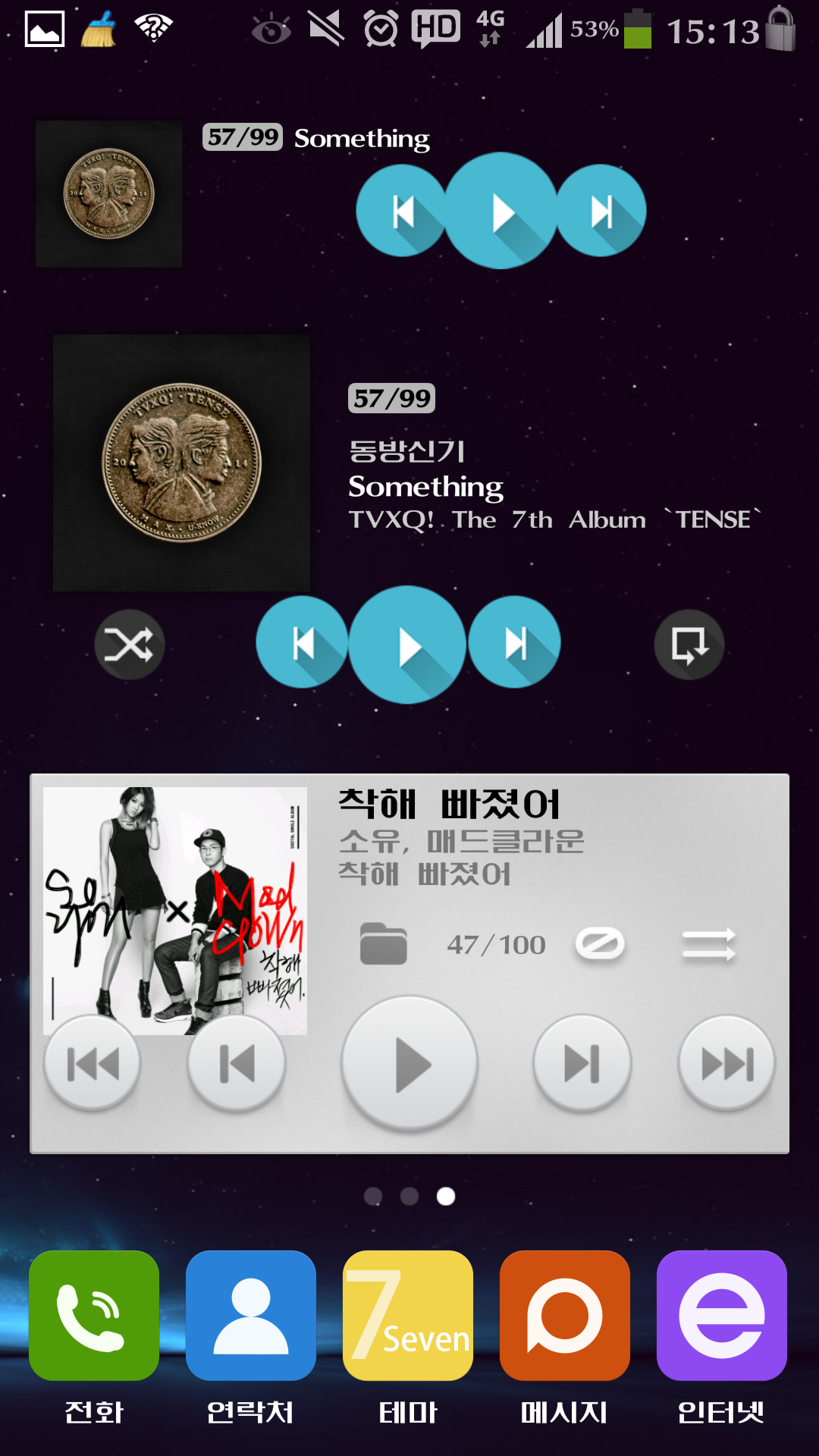Image resolution: width=819 pixels, height=1456 pixels.
Task: Launch the Seven 테마 theme app
Action: [x=408, y=1316]
